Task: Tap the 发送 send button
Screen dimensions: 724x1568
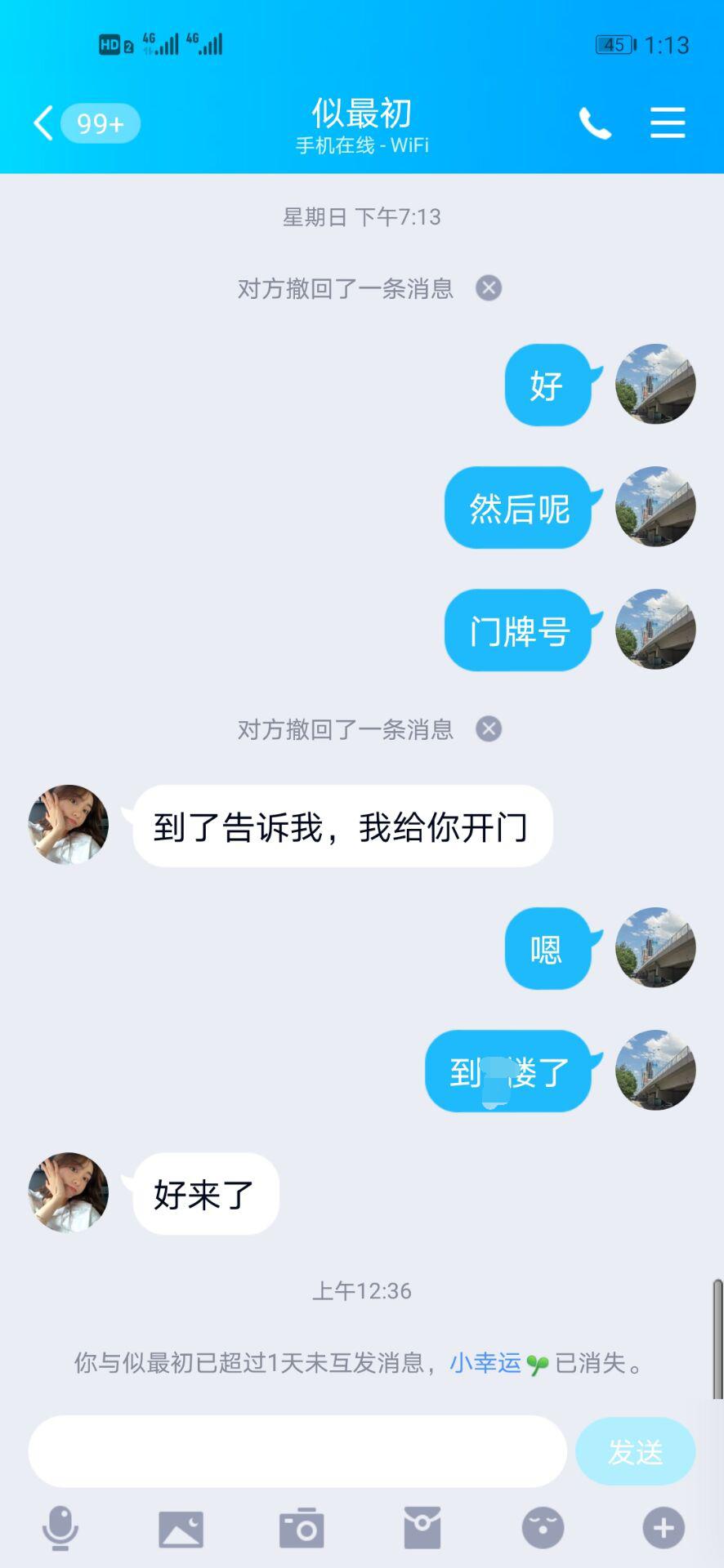Action: pyautogui.click(x=635, y=1451)
